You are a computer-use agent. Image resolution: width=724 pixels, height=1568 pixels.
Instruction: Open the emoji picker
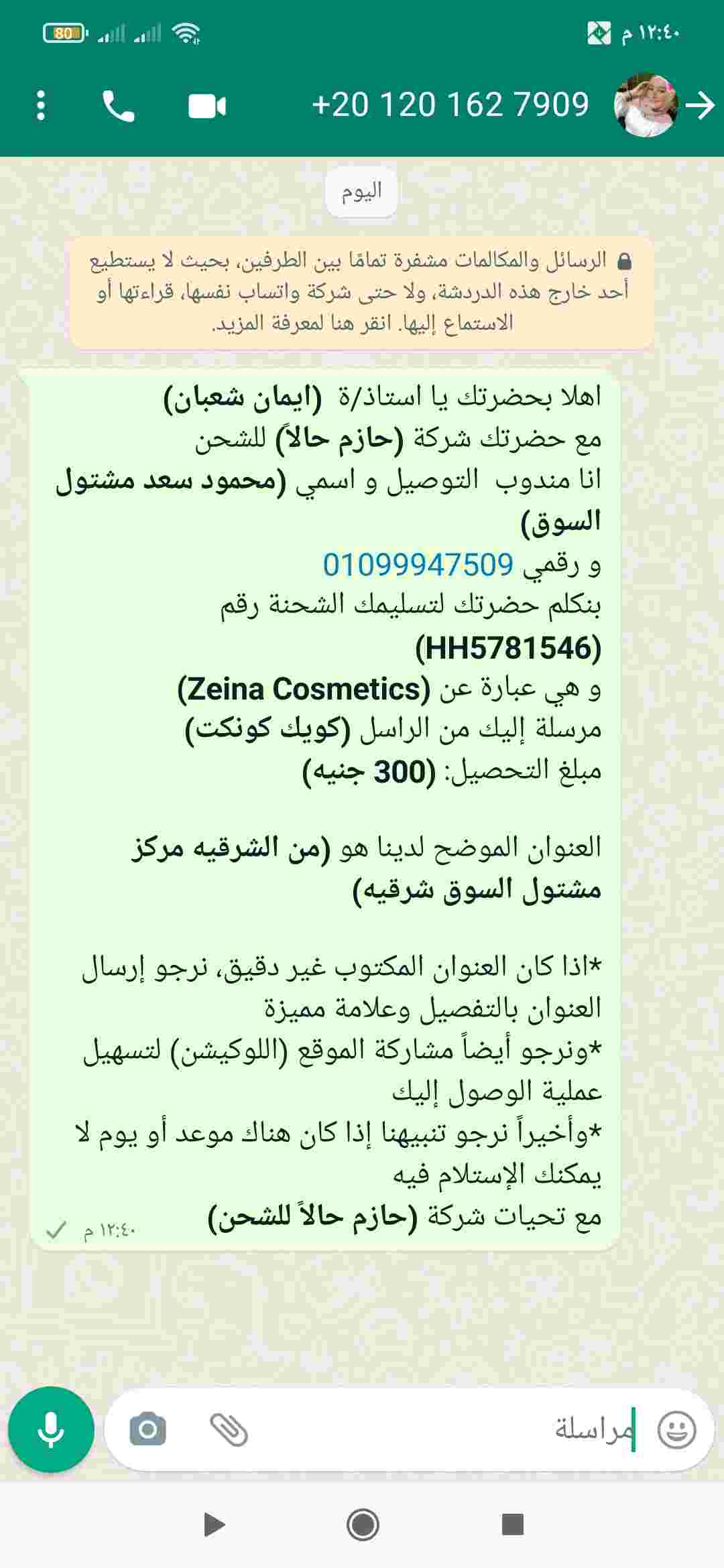676,1430
